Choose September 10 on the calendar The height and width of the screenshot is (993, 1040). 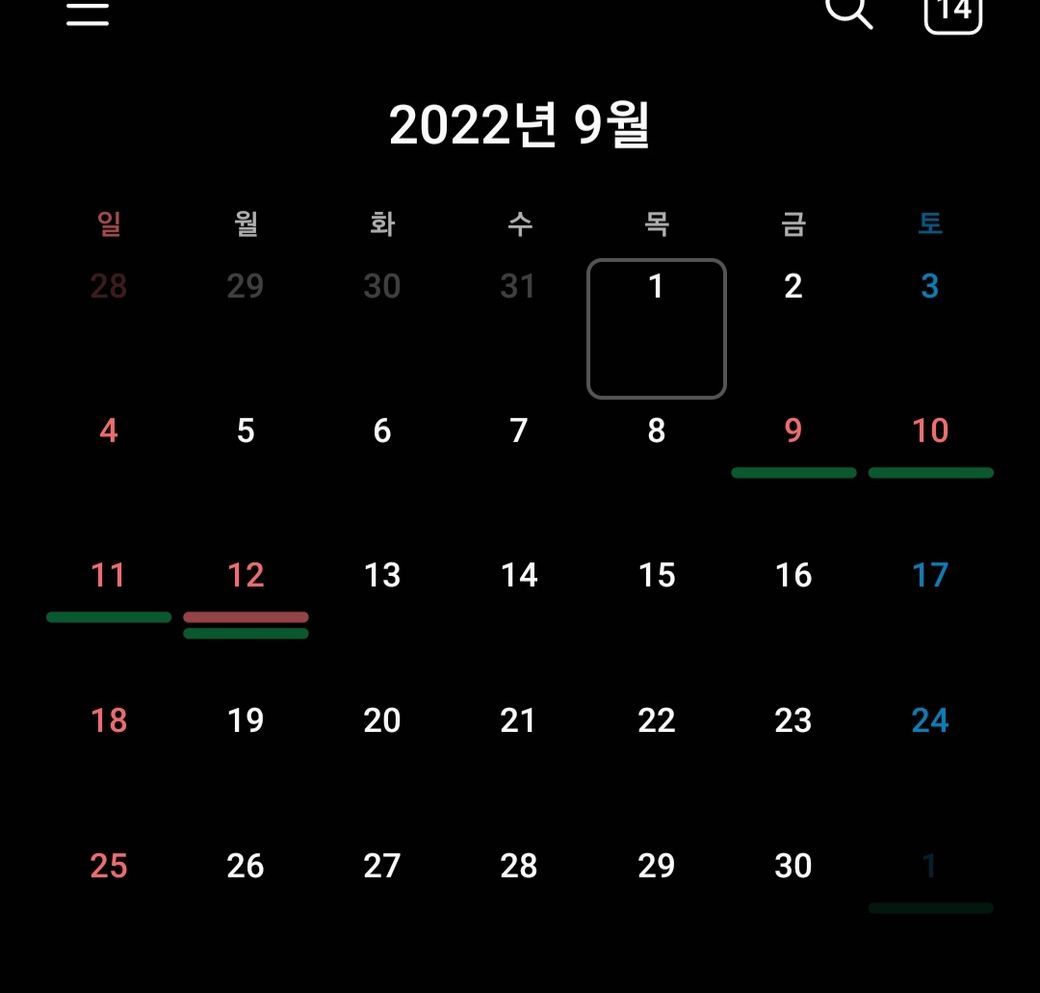(x=930, y=443)
